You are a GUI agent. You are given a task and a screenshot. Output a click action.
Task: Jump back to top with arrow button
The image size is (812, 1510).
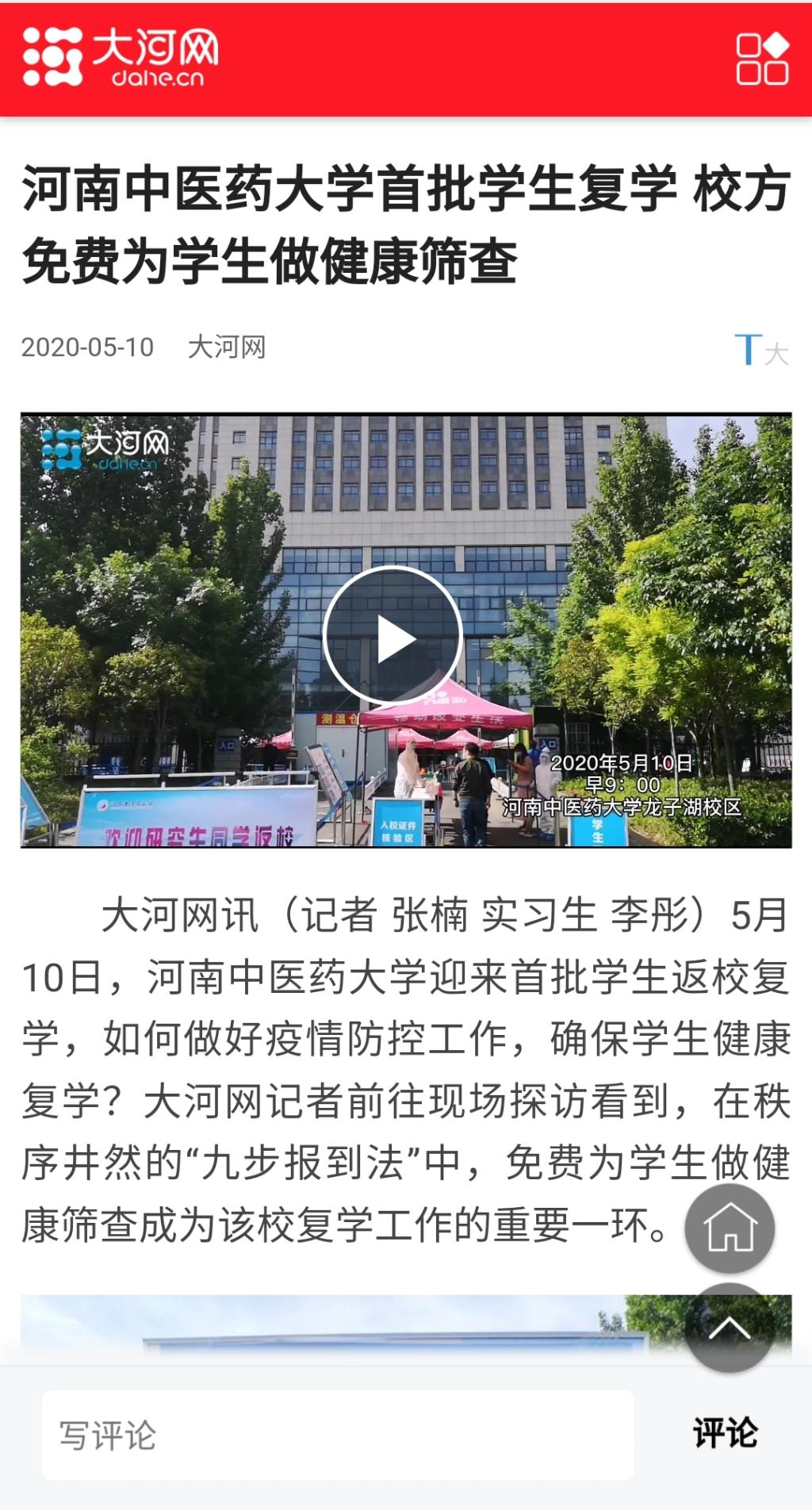(730, 1328)
